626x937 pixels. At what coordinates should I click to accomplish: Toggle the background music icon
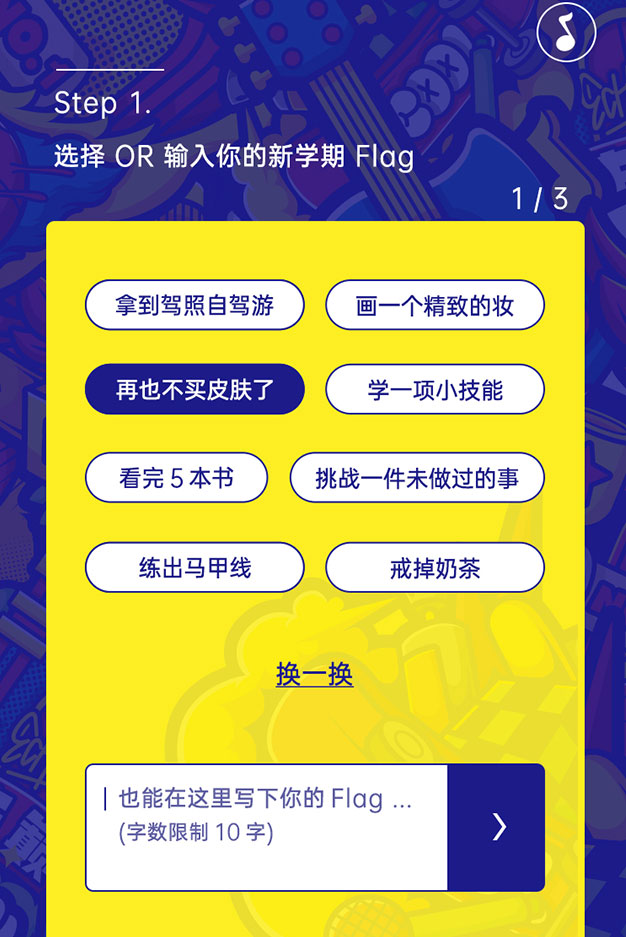tap(566, 32)
